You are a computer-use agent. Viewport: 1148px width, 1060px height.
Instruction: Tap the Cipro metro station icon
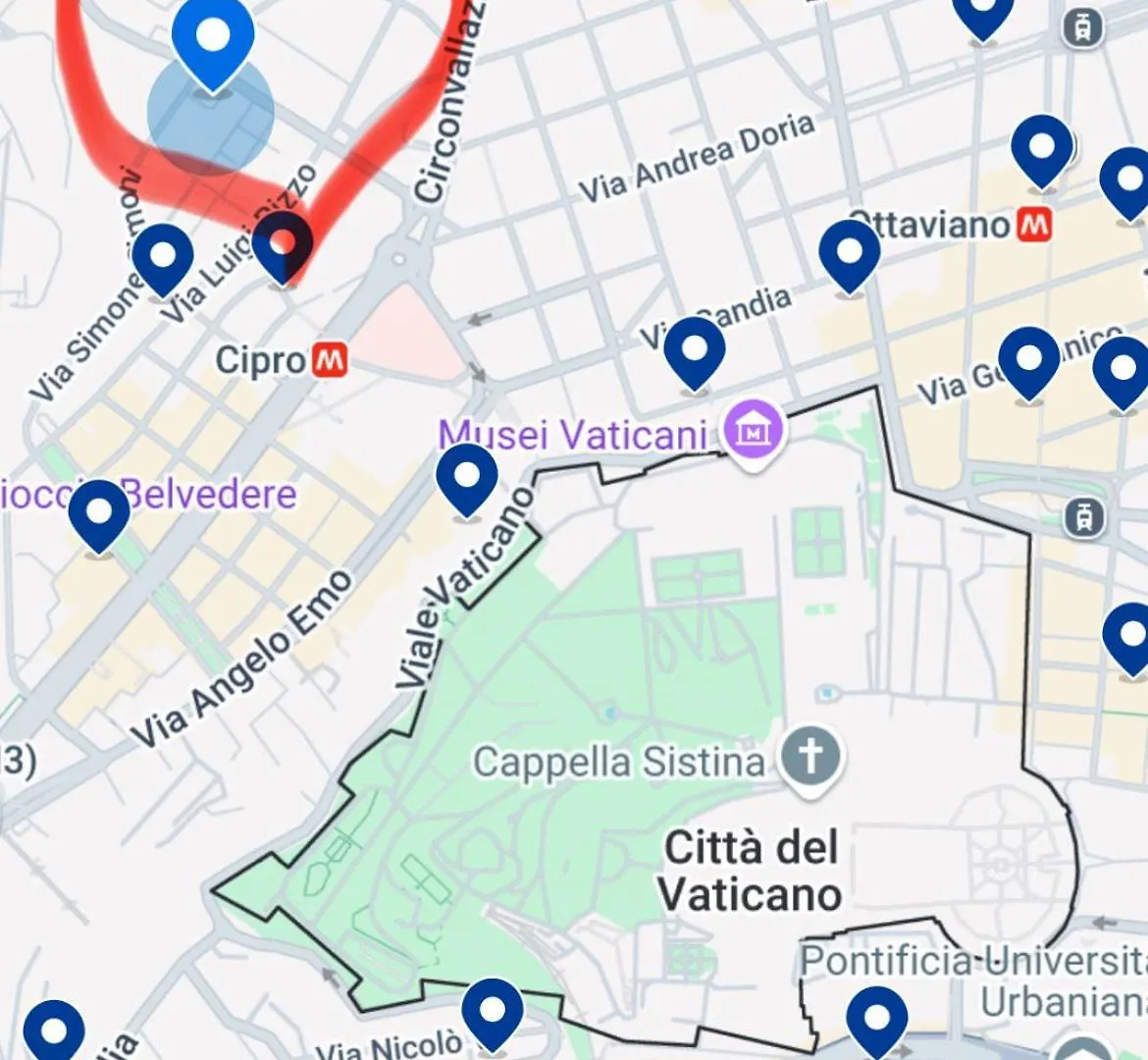(330, 361)
